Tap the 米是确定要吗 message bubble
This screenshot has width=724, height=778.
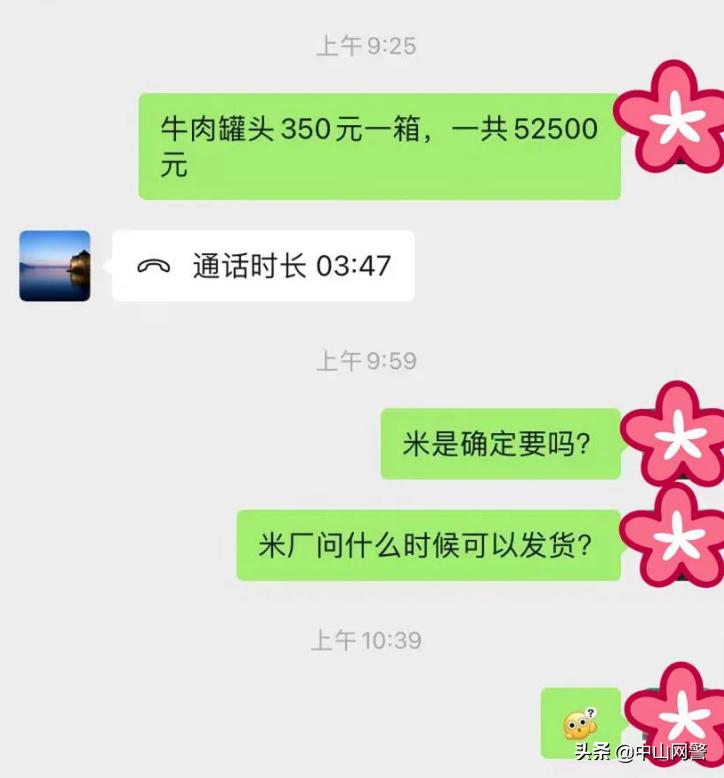(x=498, y=444)
